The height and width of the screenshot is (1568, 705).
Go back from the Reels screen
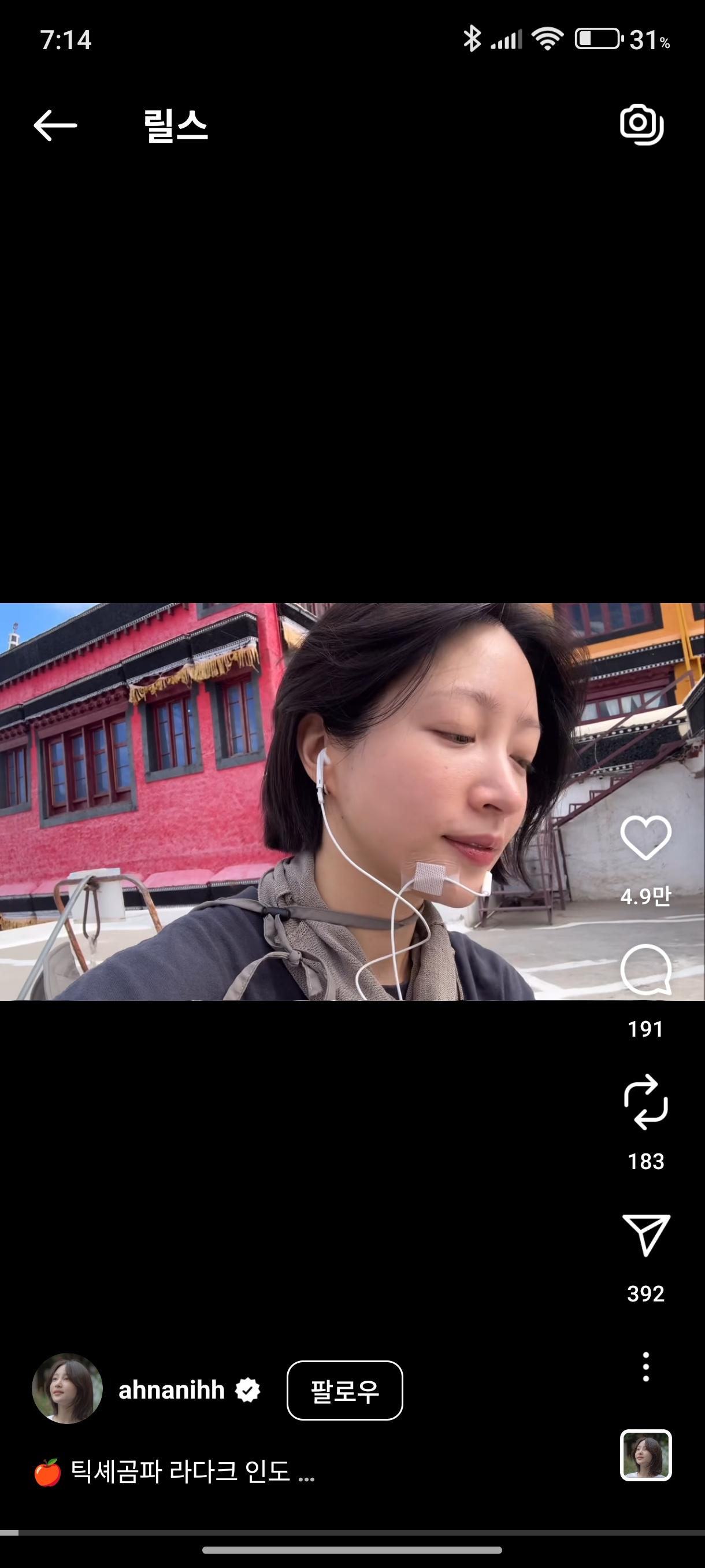55,125
